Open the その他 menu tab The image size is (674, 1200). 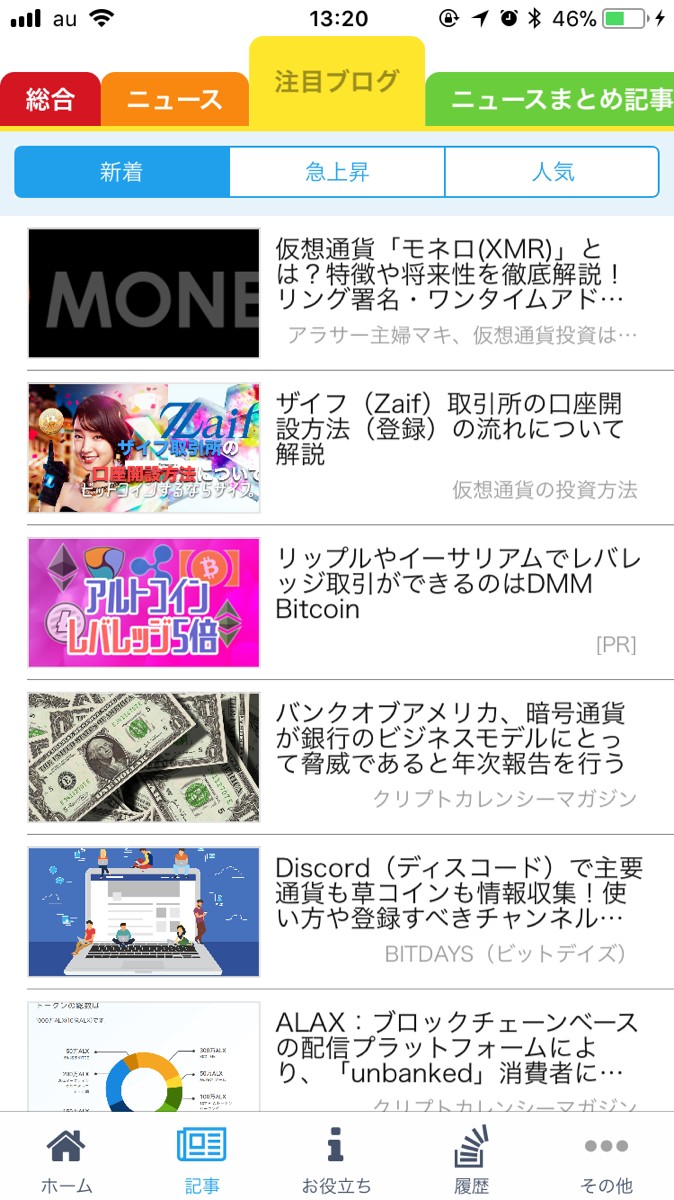click(606, 1160)
